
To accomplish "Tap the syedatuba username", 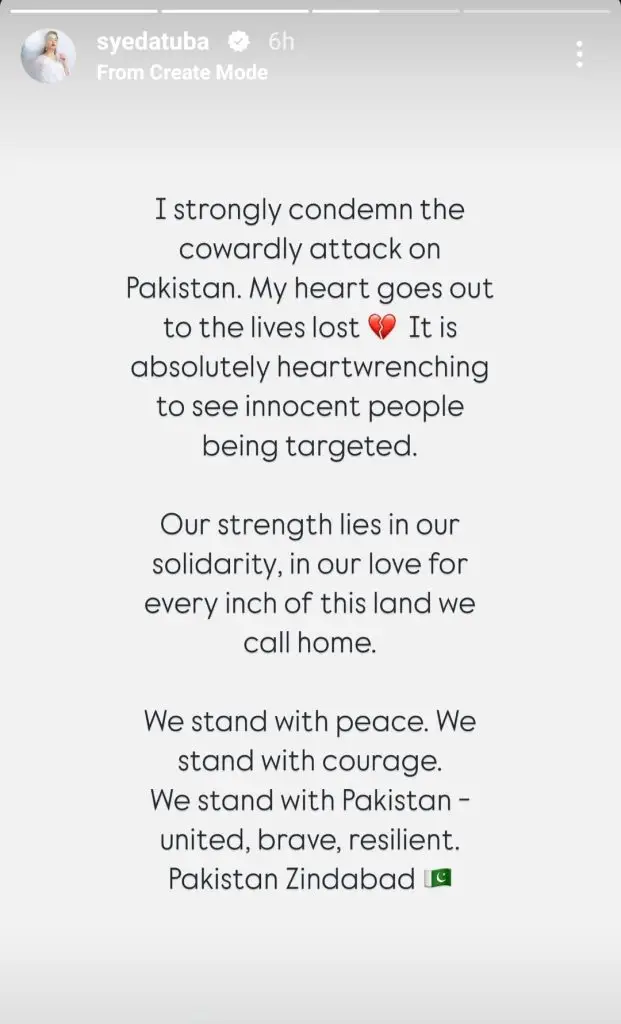I will 153,42.
